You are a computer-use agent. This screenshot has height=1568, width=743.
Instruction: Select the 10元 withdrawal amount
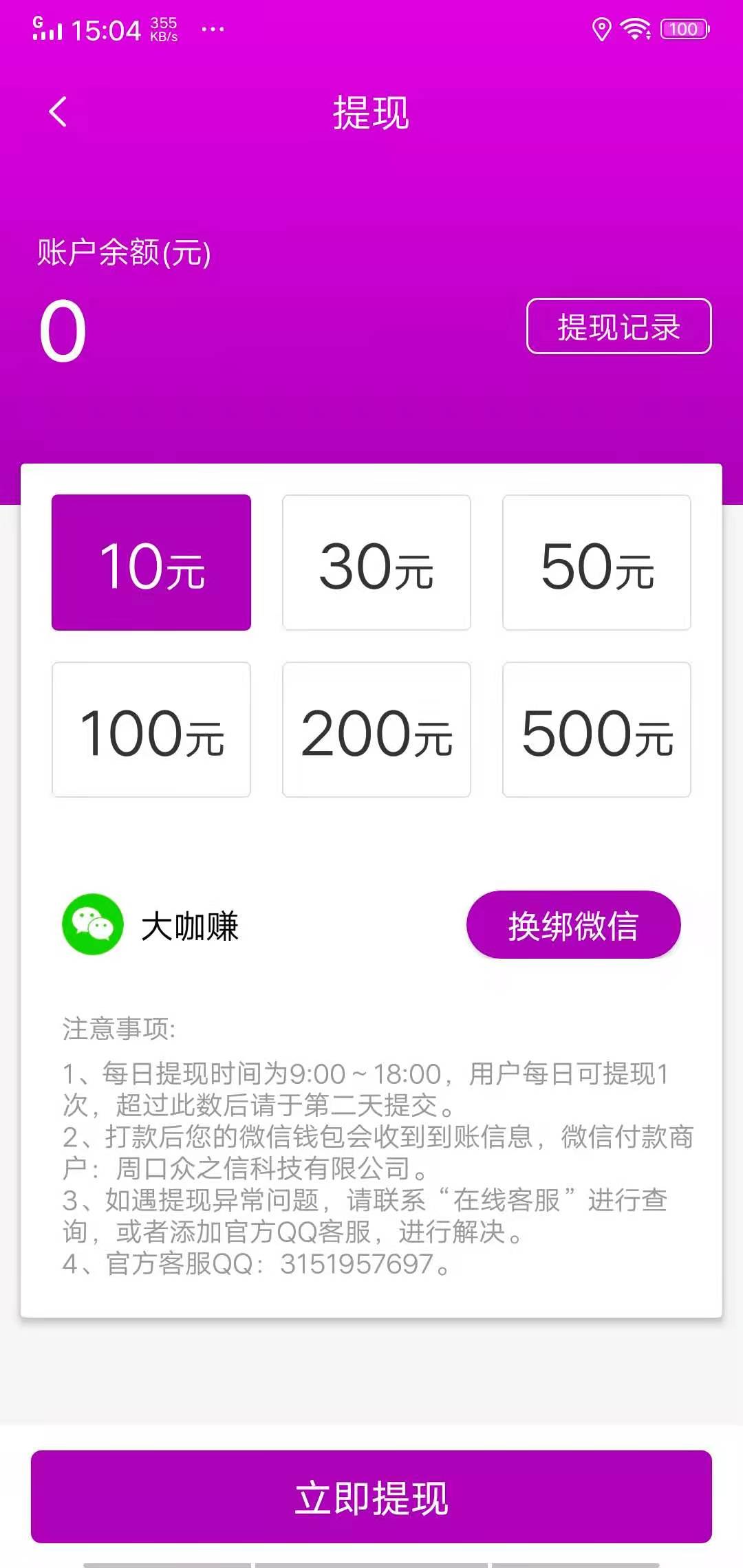(x=151, y=563)
